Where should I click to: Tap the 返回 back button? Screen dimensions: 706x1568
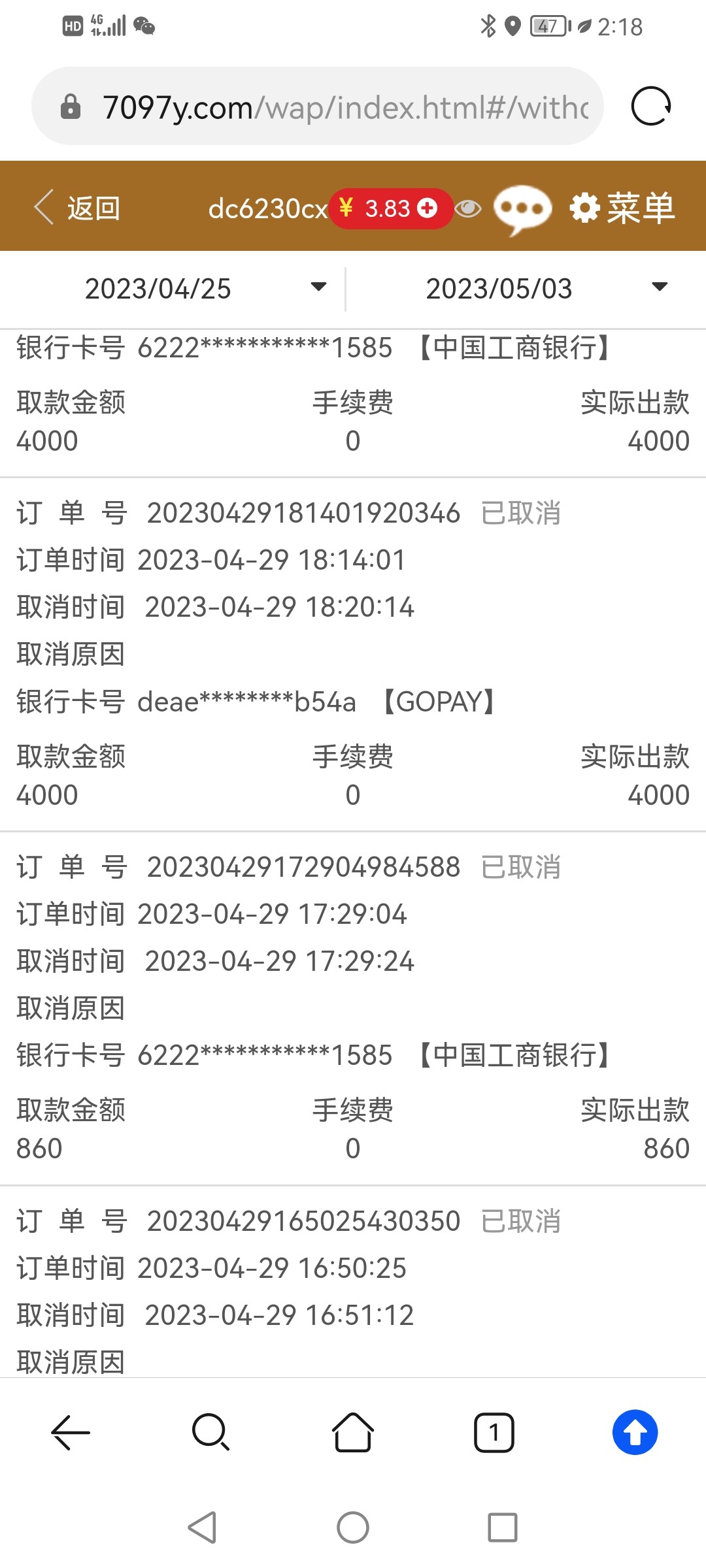77,208
